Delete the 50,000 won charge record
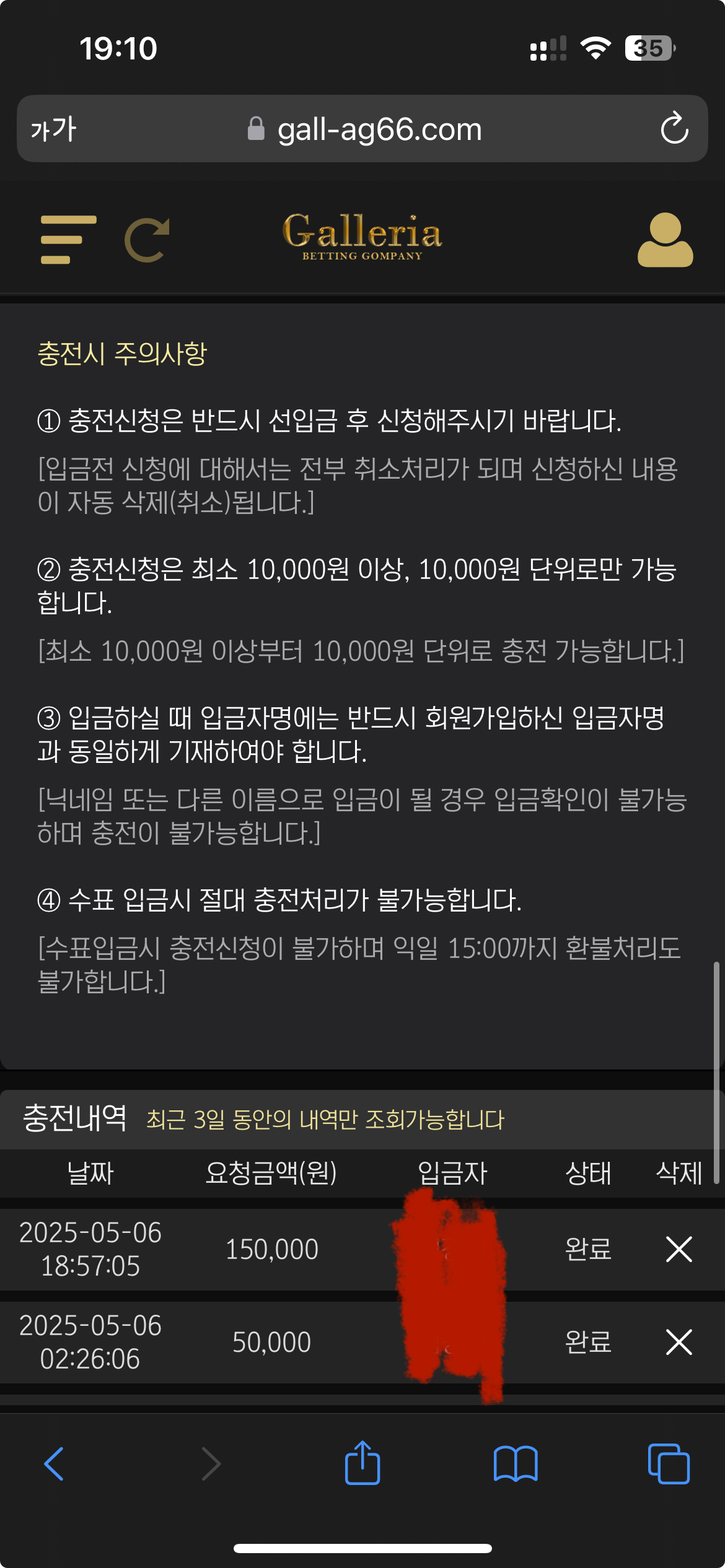 point(679,1342)
